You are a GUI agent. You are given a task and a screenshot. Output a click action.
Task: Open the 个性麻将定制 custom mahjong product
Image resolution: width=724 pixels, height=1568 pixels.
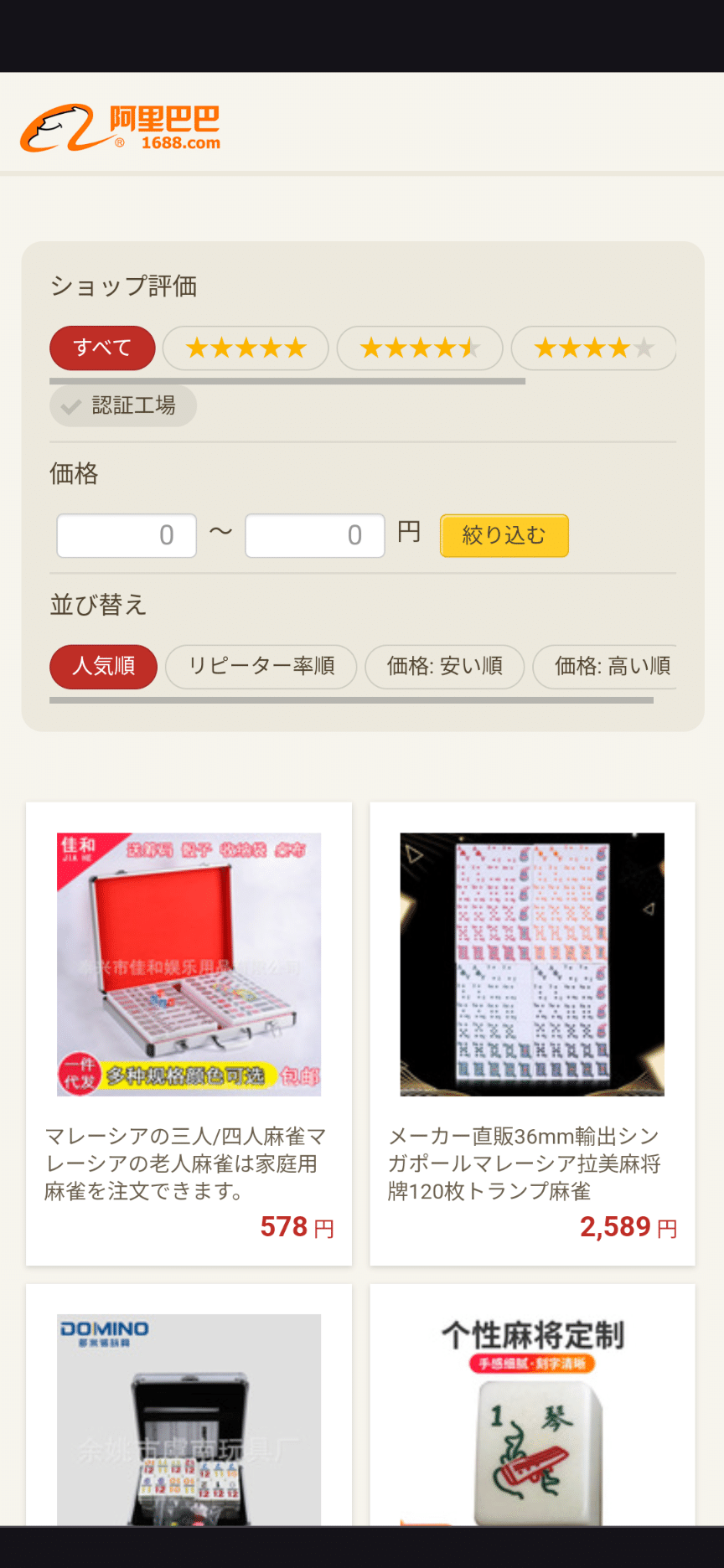(x=532, y=1416)
